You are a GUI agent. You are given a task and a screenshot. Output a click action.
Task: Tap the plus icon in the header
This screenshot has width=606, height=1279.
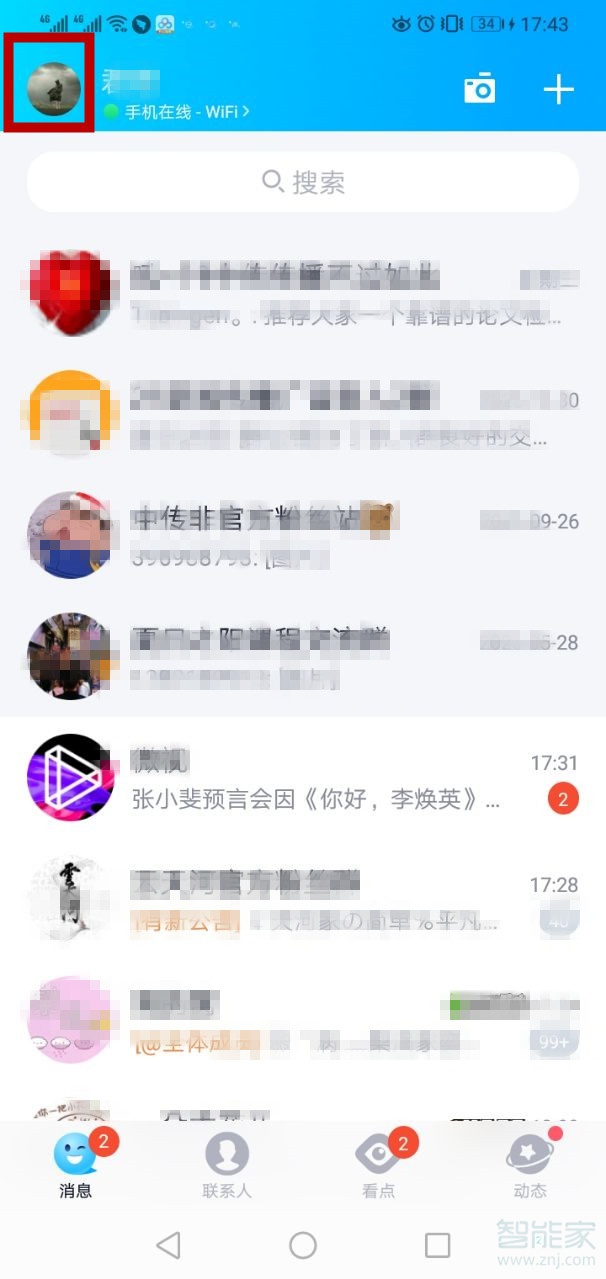point(558,89)
